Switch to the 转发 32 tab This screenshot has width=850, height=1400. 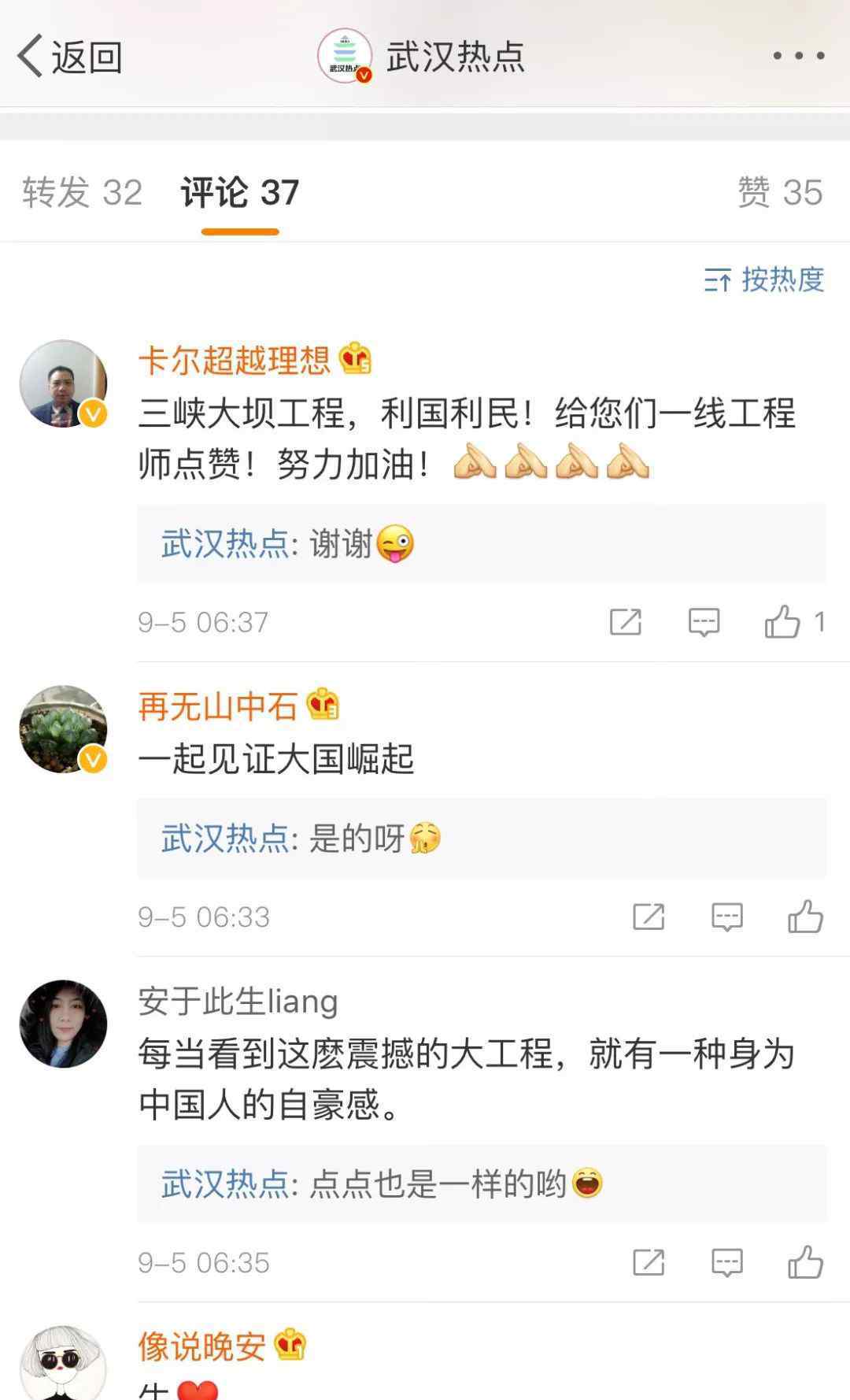(x=82, y=193)
